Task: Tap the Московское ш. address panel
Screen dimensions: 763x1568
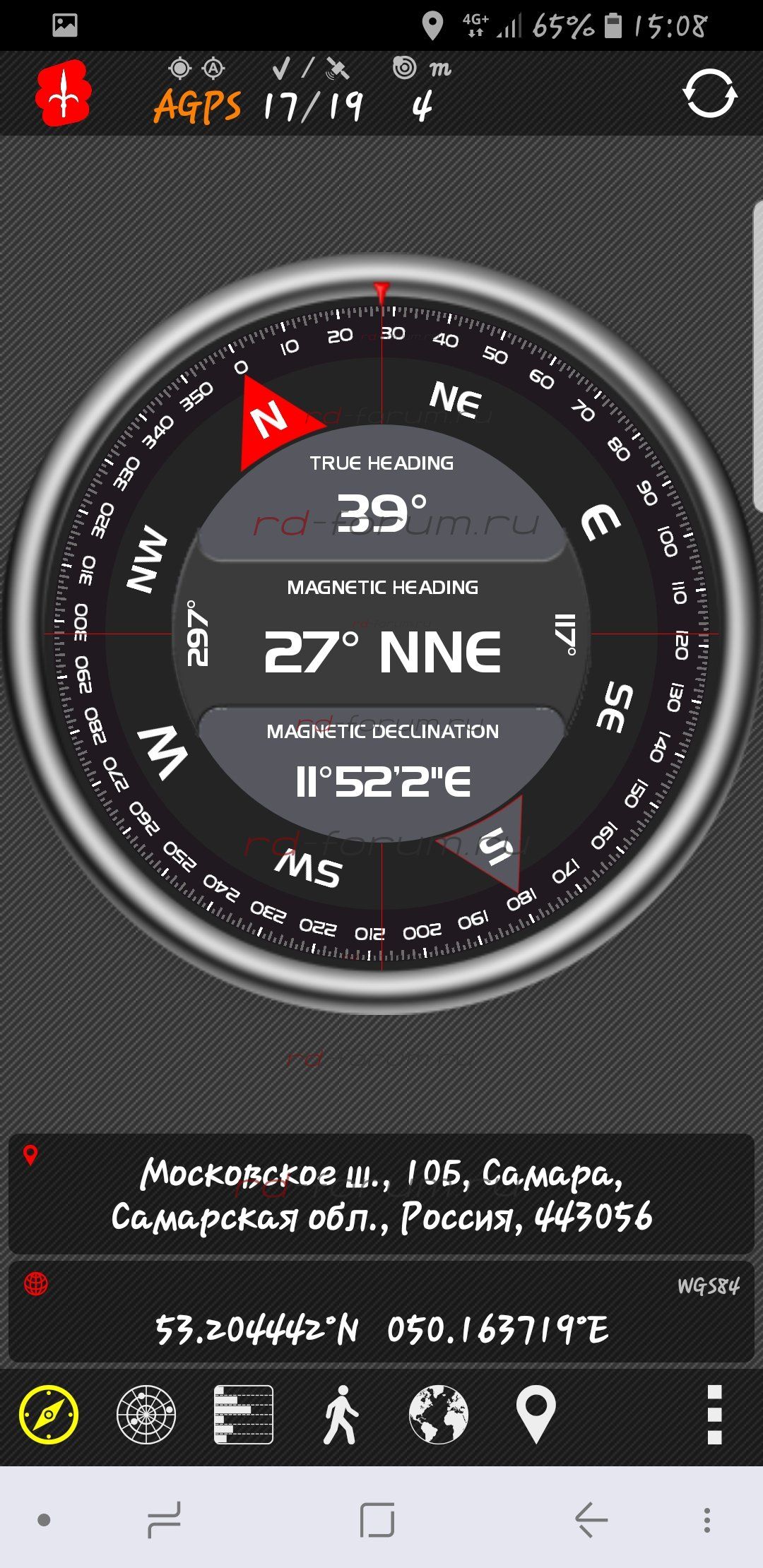Action: point(381,1195)
